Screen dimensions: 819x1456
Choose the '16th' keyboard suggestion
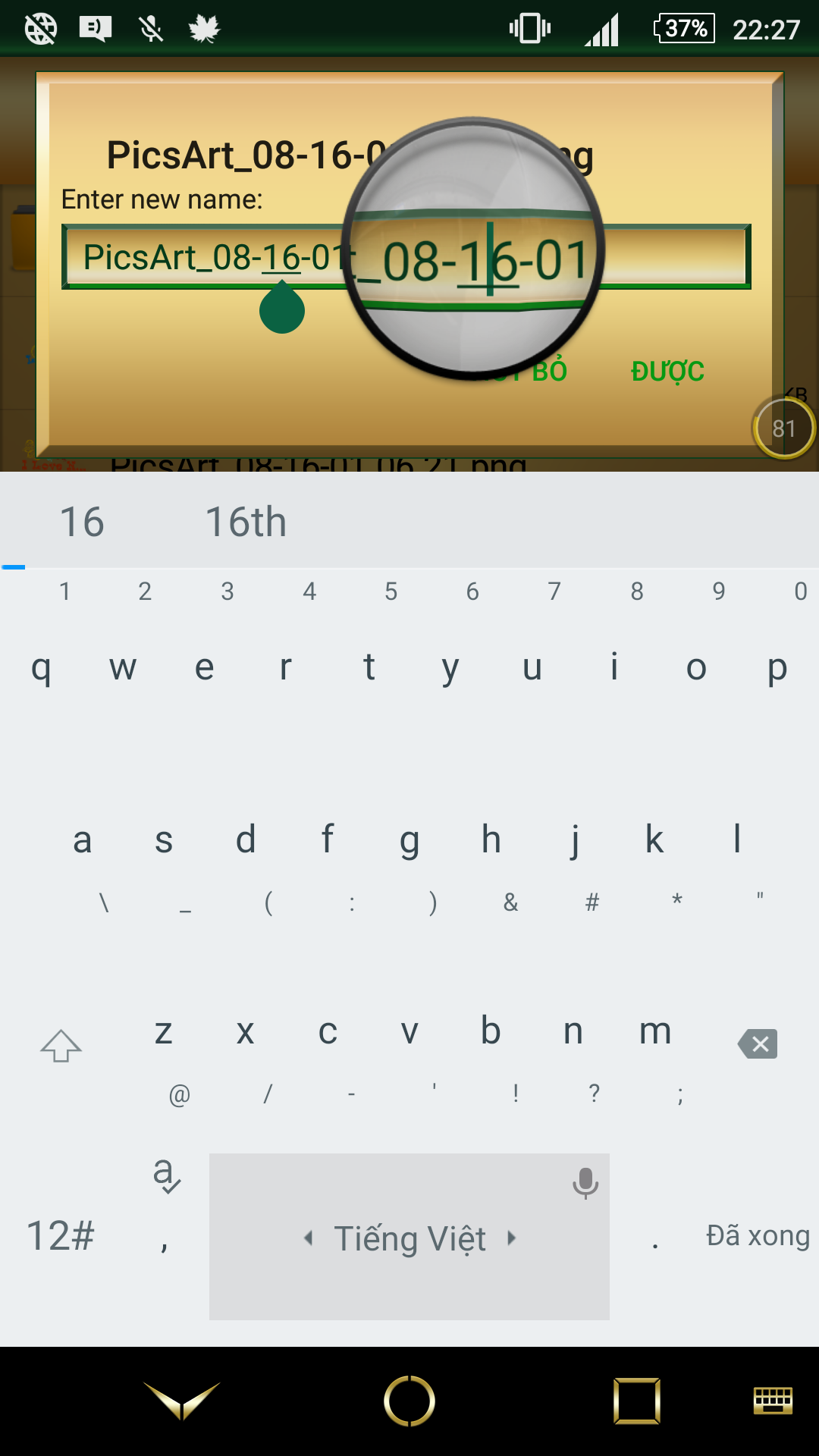246,522
